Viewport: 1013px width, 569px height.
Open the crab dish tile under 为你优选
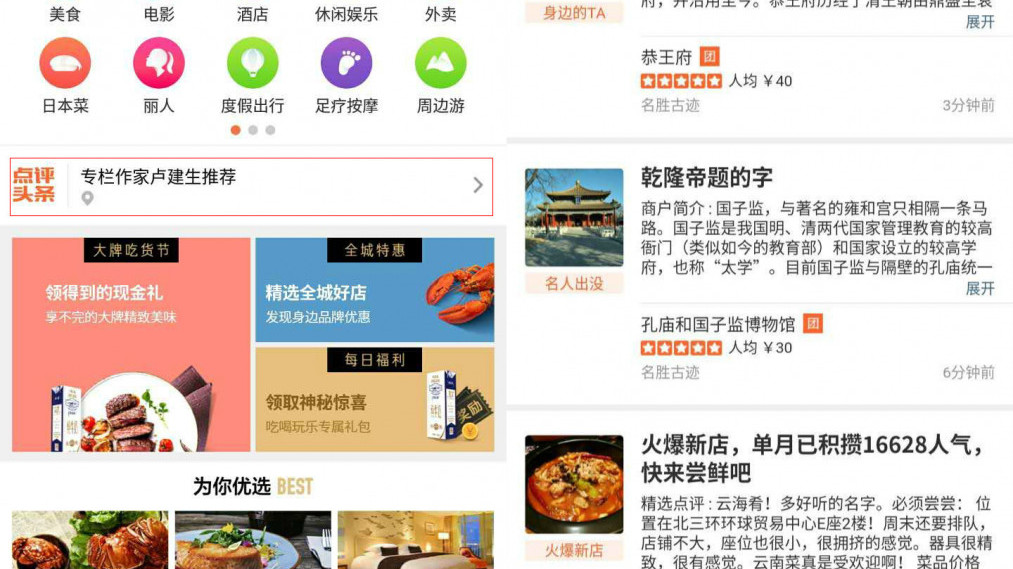pyautogui.click(x=90, y=541)
